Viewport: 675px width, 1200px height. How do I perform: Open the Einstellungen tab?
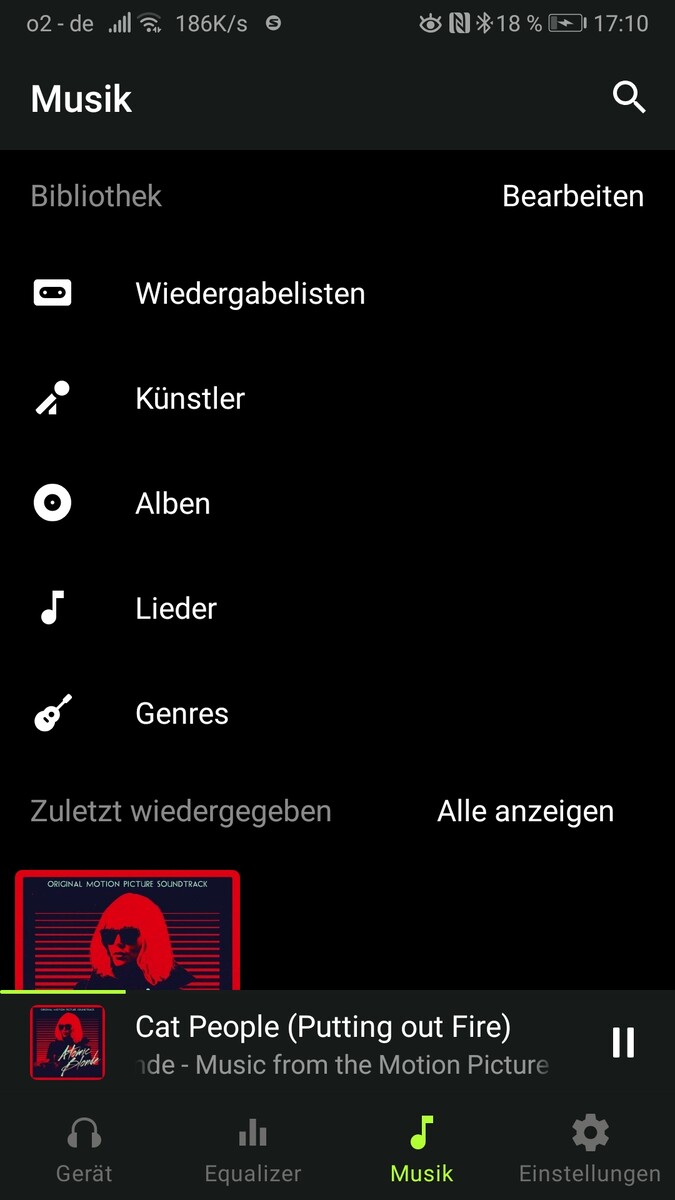point(590,1150)
